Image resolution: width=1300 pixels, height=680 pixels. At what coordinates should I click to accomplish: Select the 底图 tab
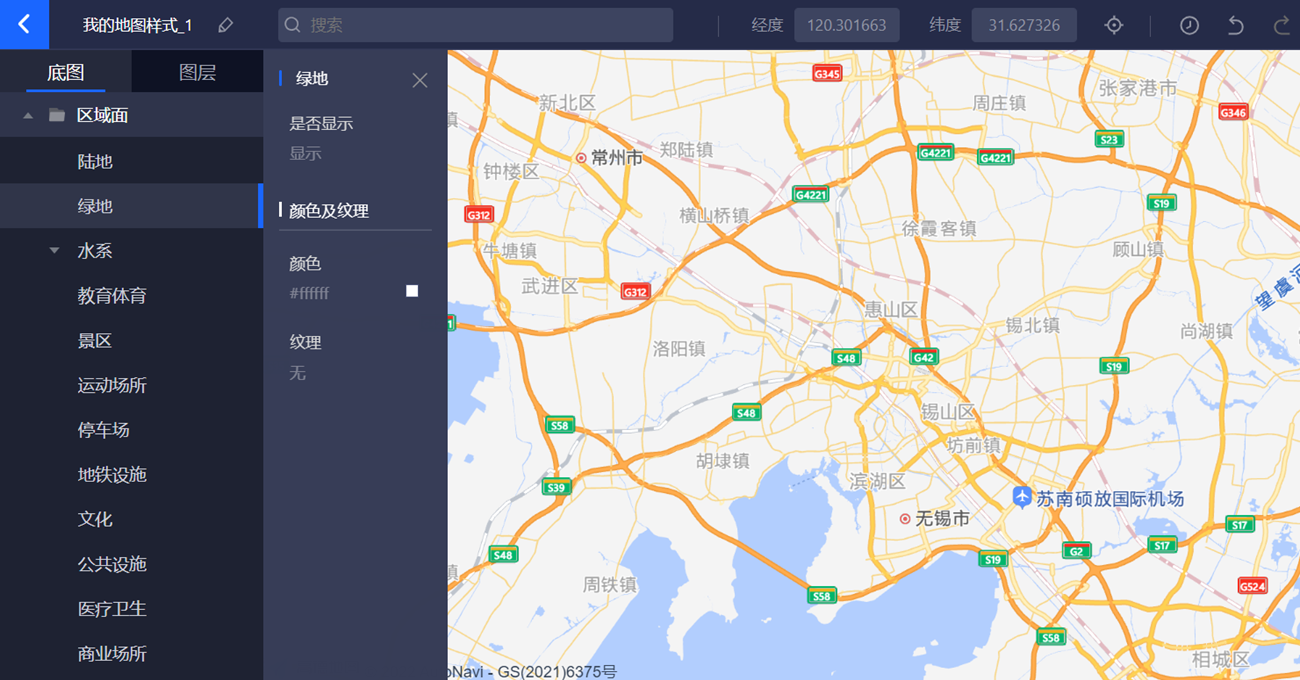(x=66, y=72)
